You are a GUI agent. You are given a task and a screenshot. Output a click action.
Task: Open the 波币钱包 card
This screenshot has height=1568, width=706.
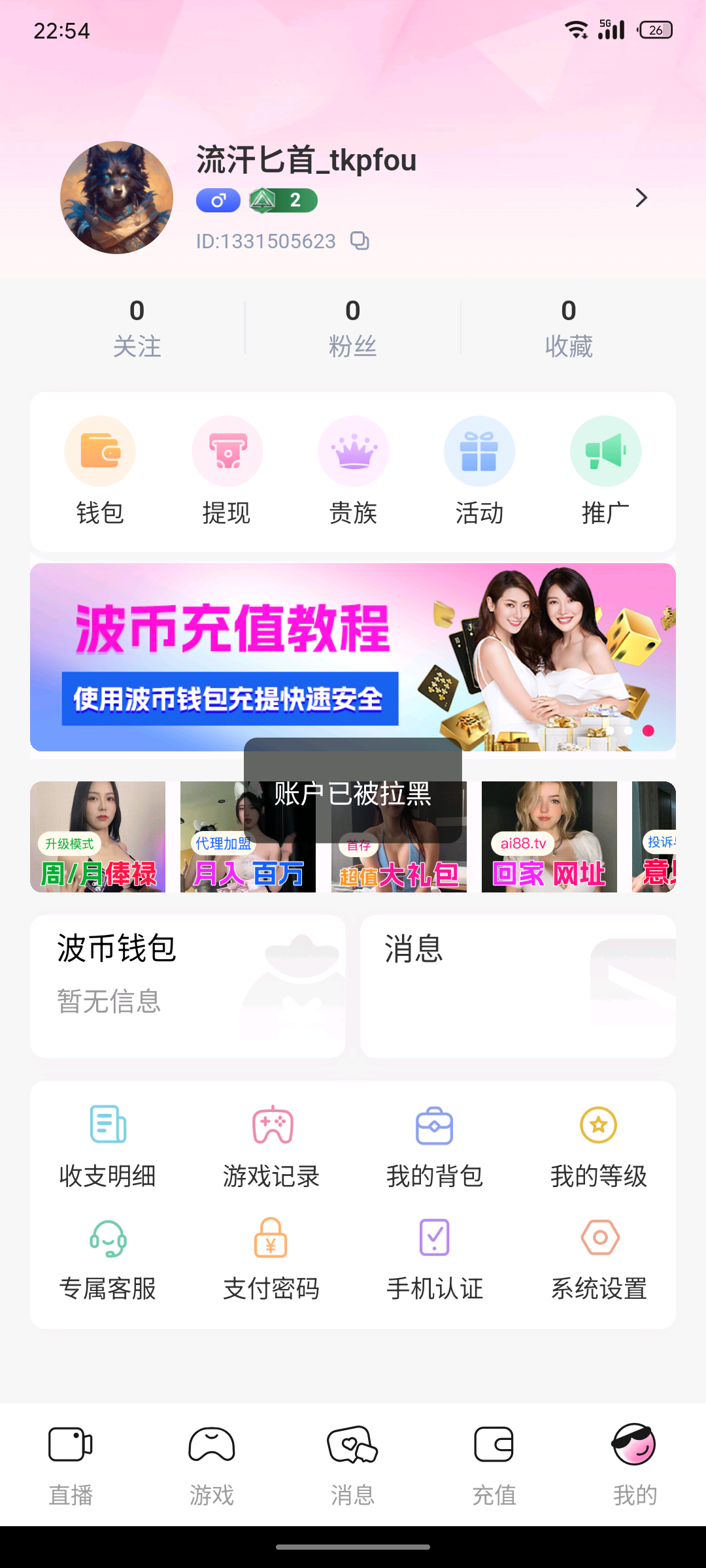coord(188,986)
